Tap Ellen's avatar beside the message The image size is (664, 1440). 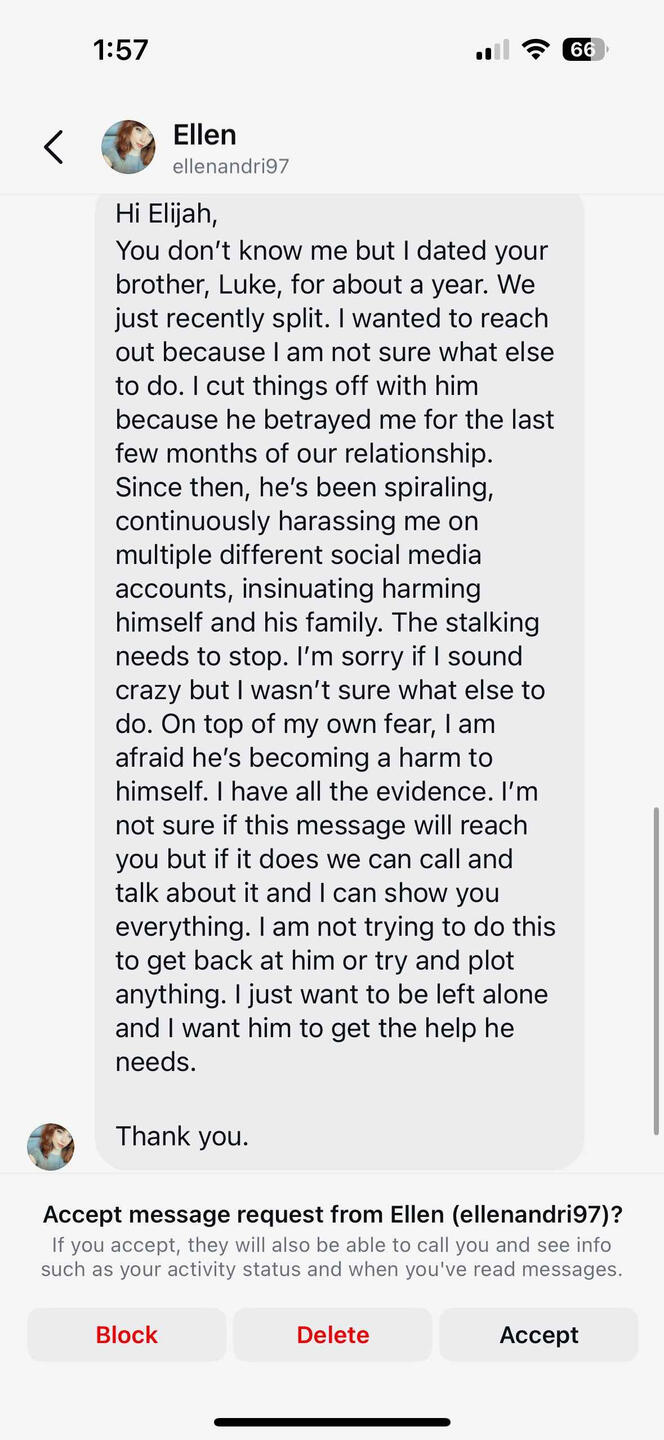50,1146
